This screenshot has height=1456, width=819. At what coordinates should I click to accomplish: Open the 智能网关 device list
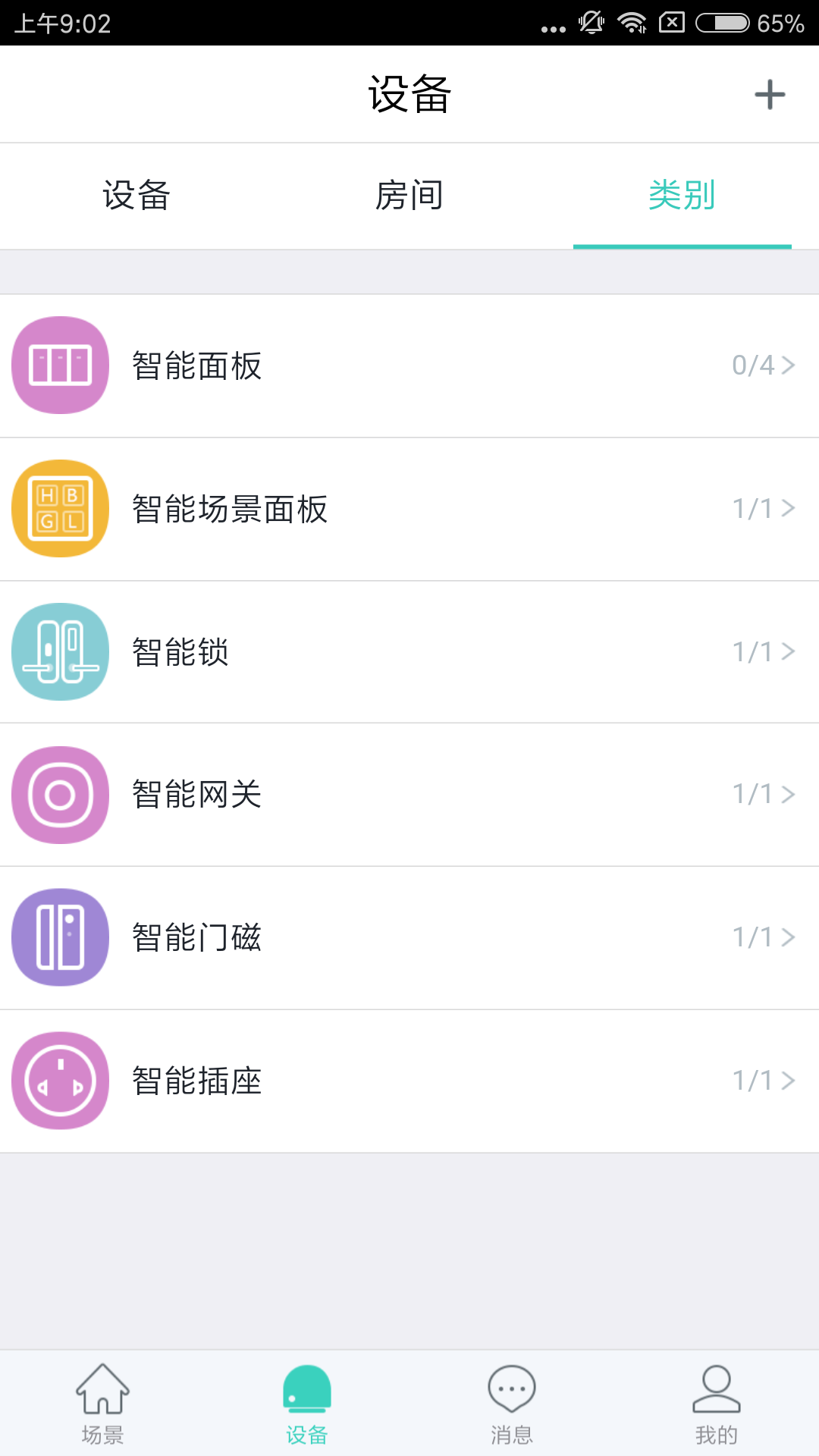pos(409,795)
